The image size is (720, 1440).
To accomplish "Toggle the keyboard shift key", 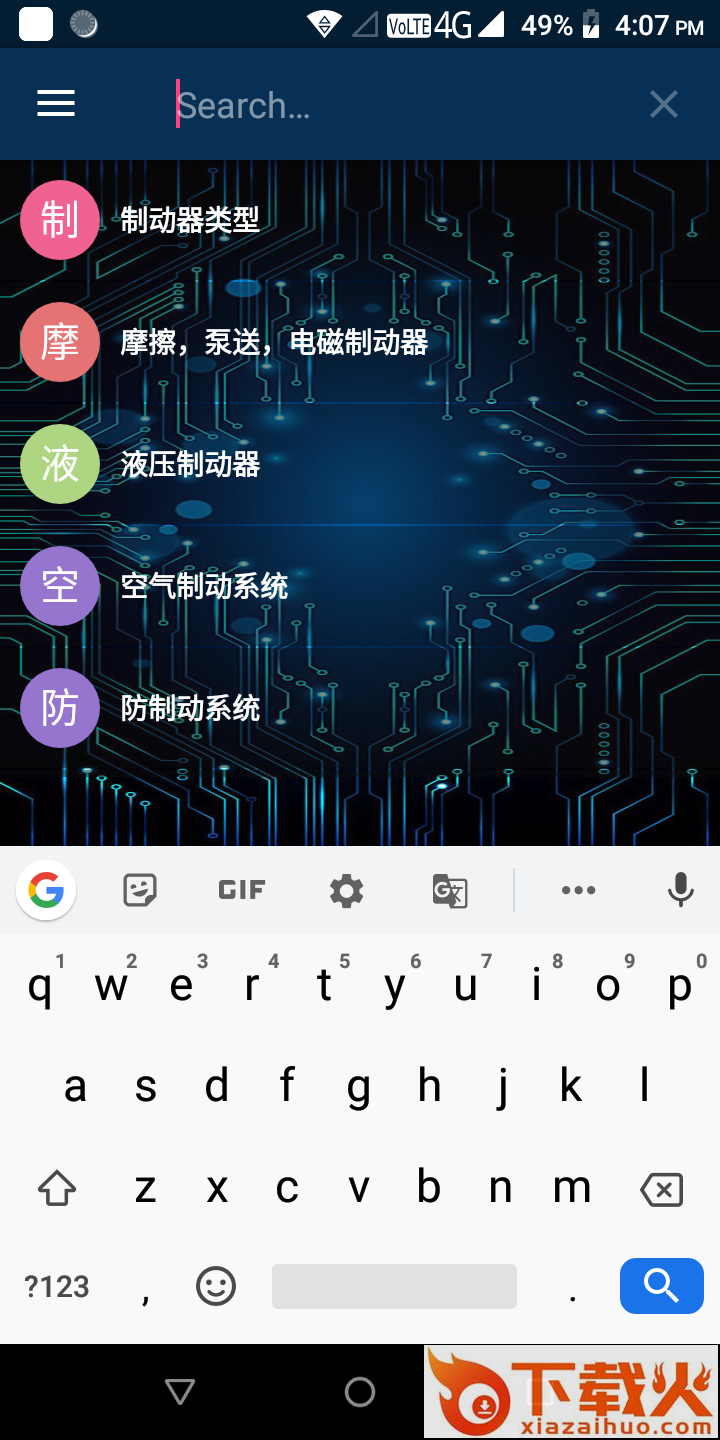I will tap(57, 1189).
